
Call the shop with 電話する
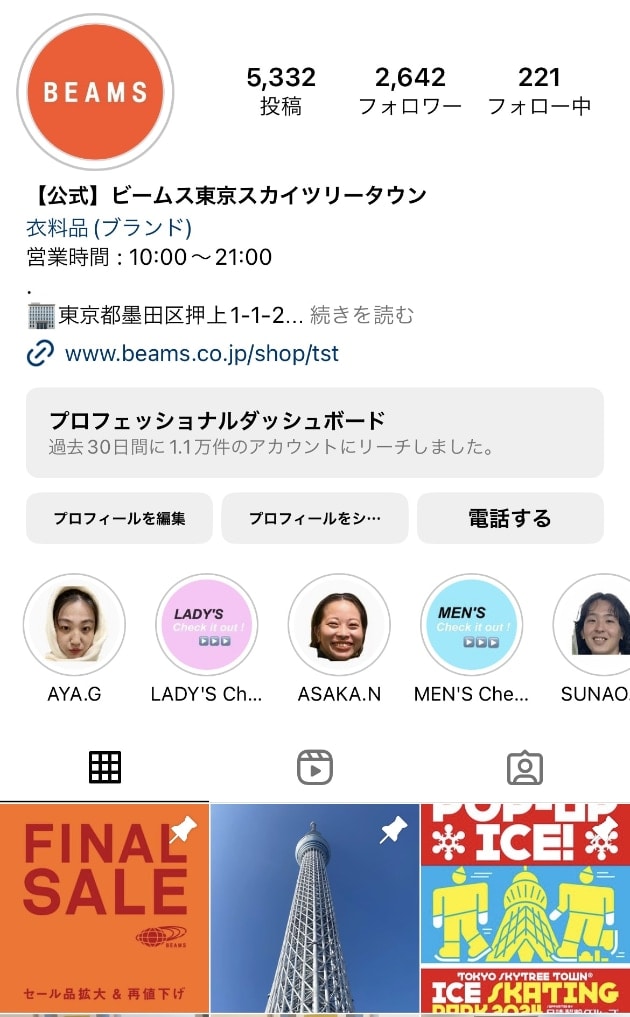tap(510, 518)
